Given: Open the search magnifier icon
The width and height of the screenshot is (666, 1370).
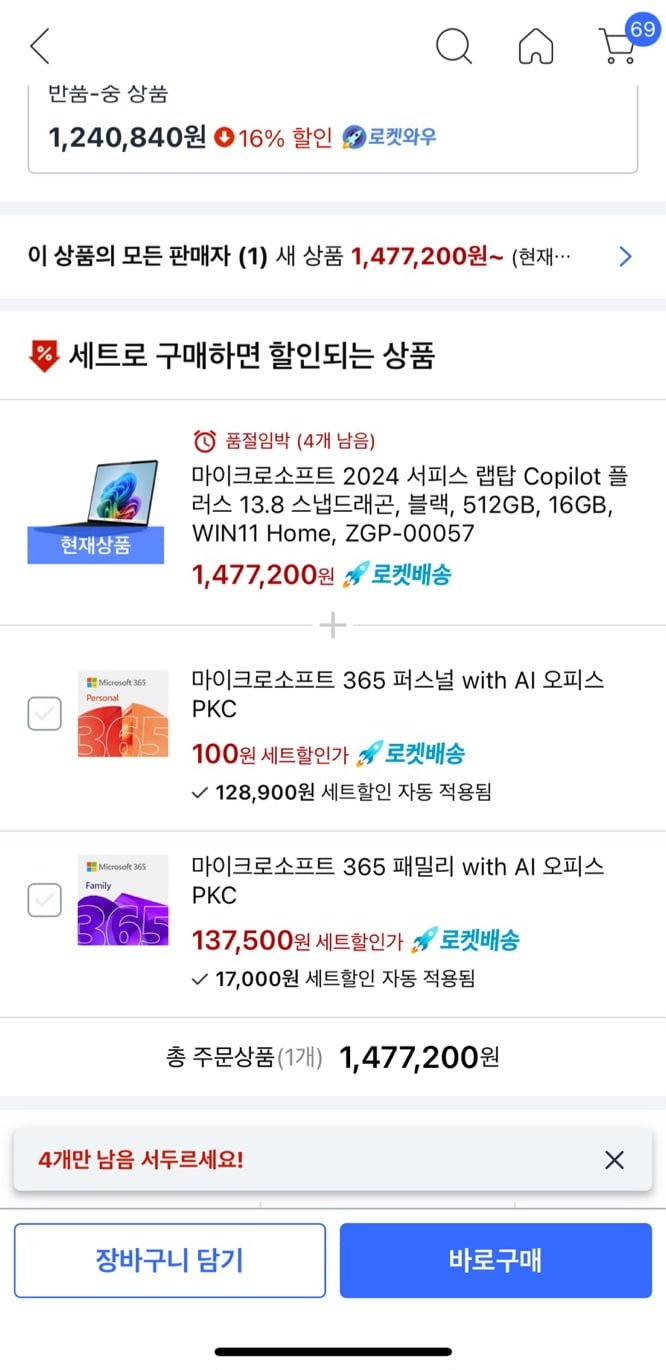Looking at the screenshot, I should [453, 46].
